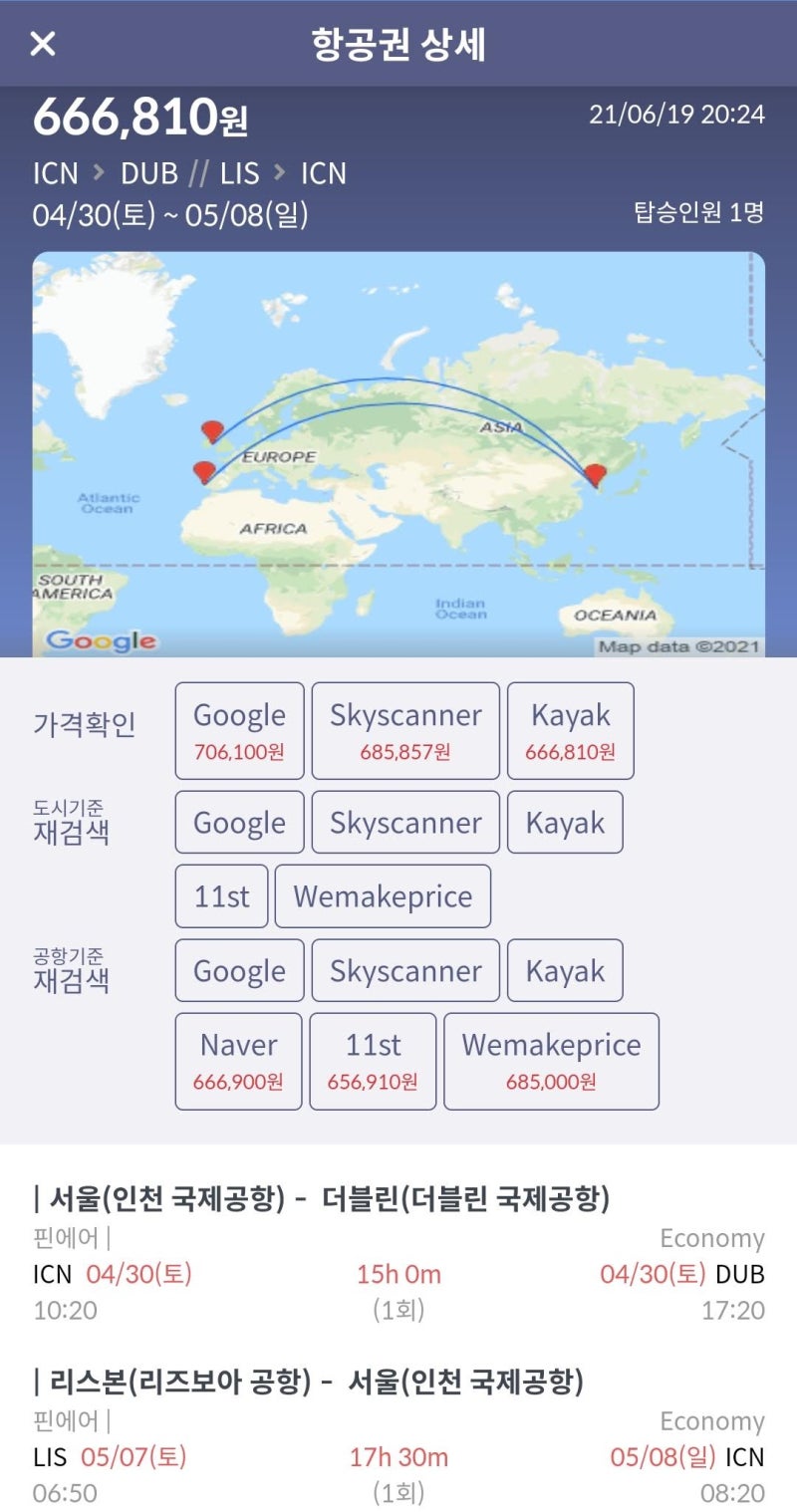The image size is (797, 1512).
Task: Re-search by airport on Google
Action: coord(239,970)
